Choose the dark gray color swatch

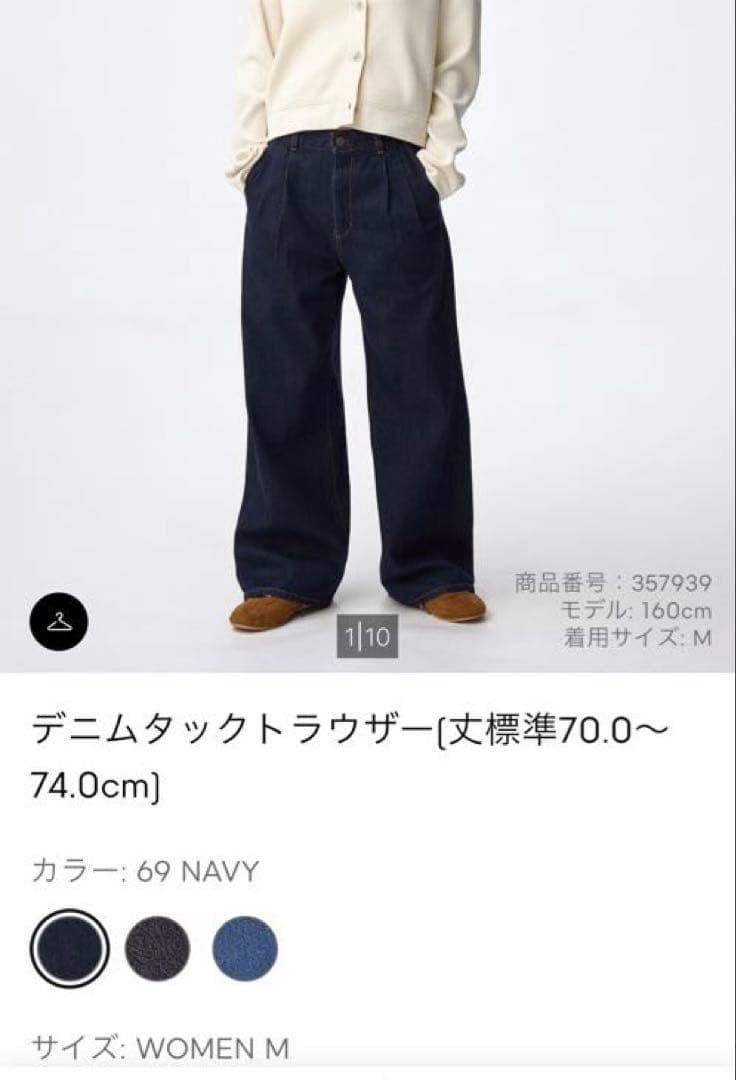click(157, 948)
